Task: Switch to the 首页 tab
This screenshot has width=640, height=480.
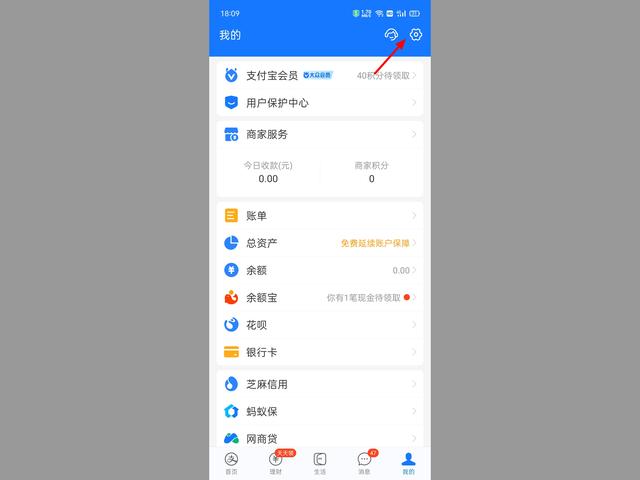Action: [x=232, y=462]
